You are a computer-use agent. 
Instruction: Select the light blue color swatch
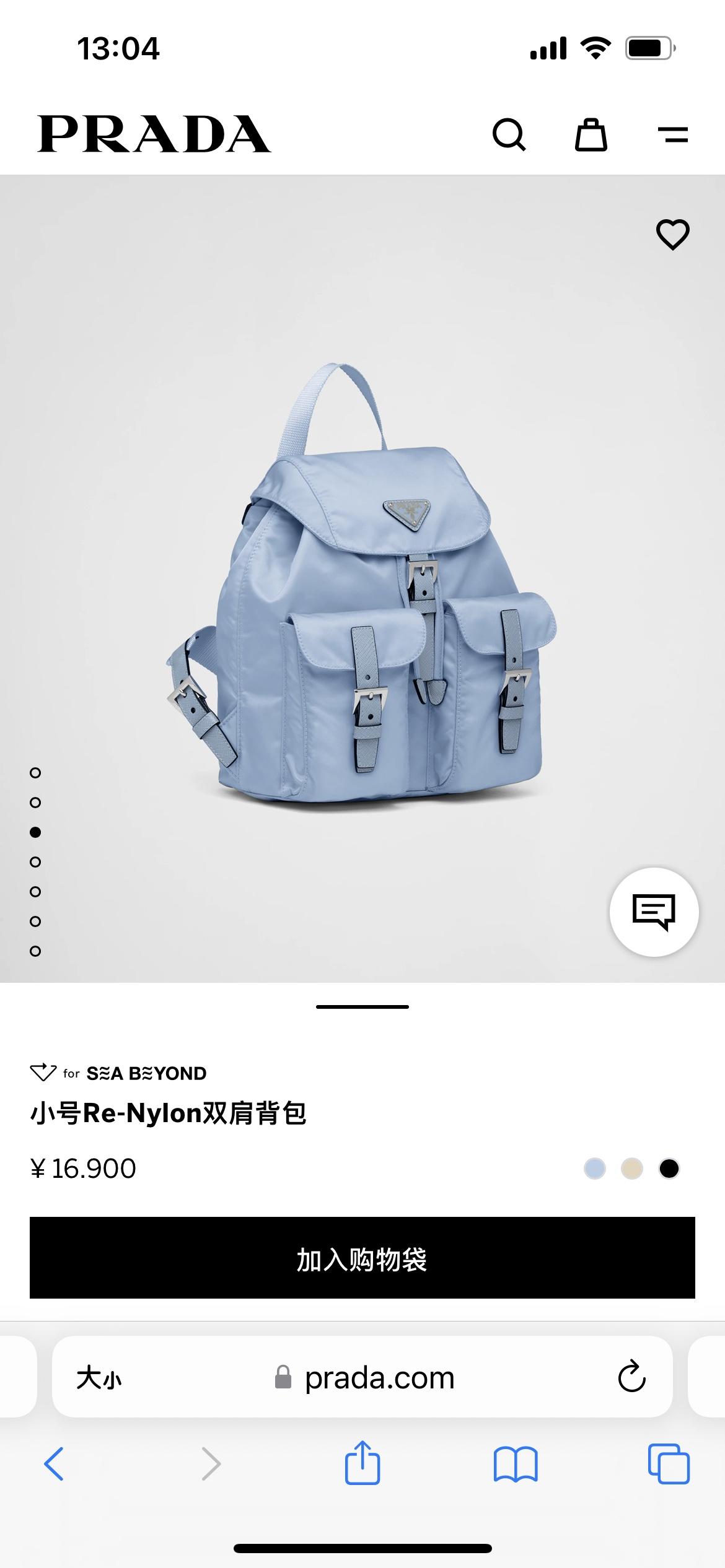click(x=595, y=1169)
